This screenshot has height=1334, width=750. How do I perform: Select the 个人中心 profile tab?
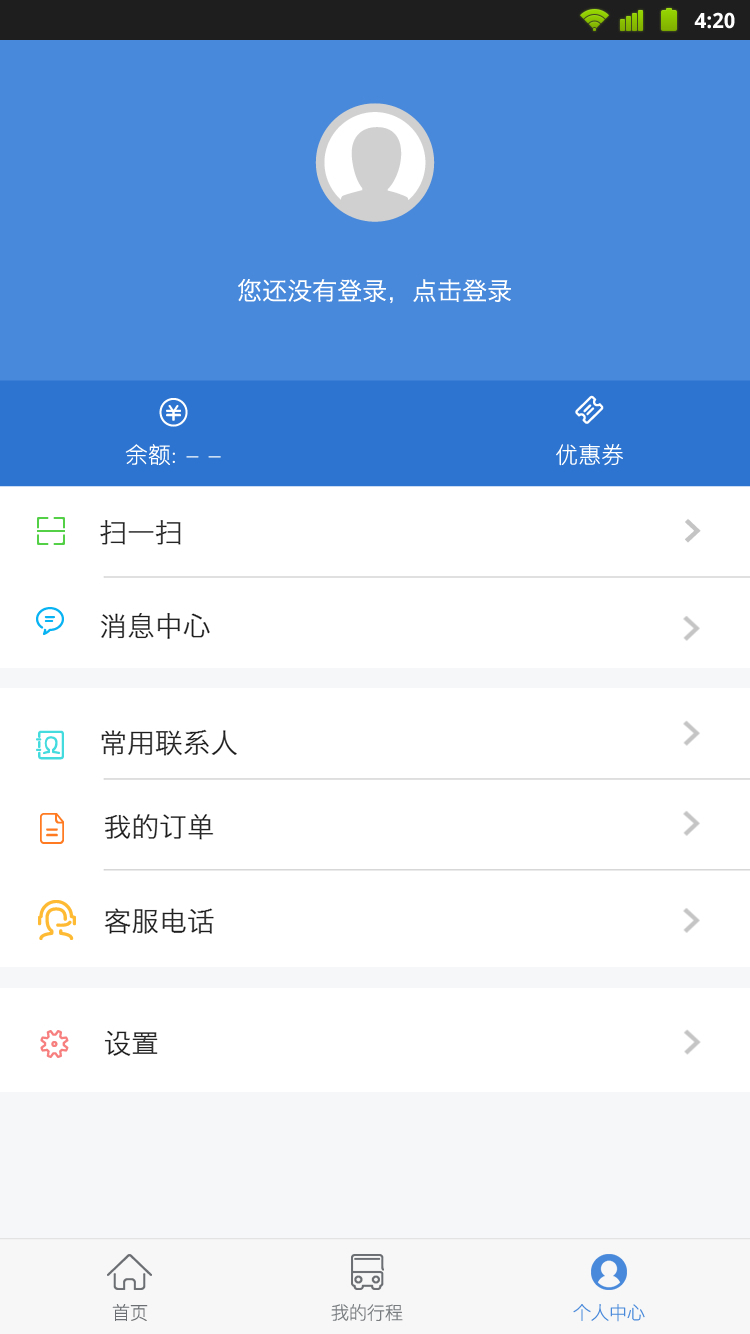[608, 1288]
